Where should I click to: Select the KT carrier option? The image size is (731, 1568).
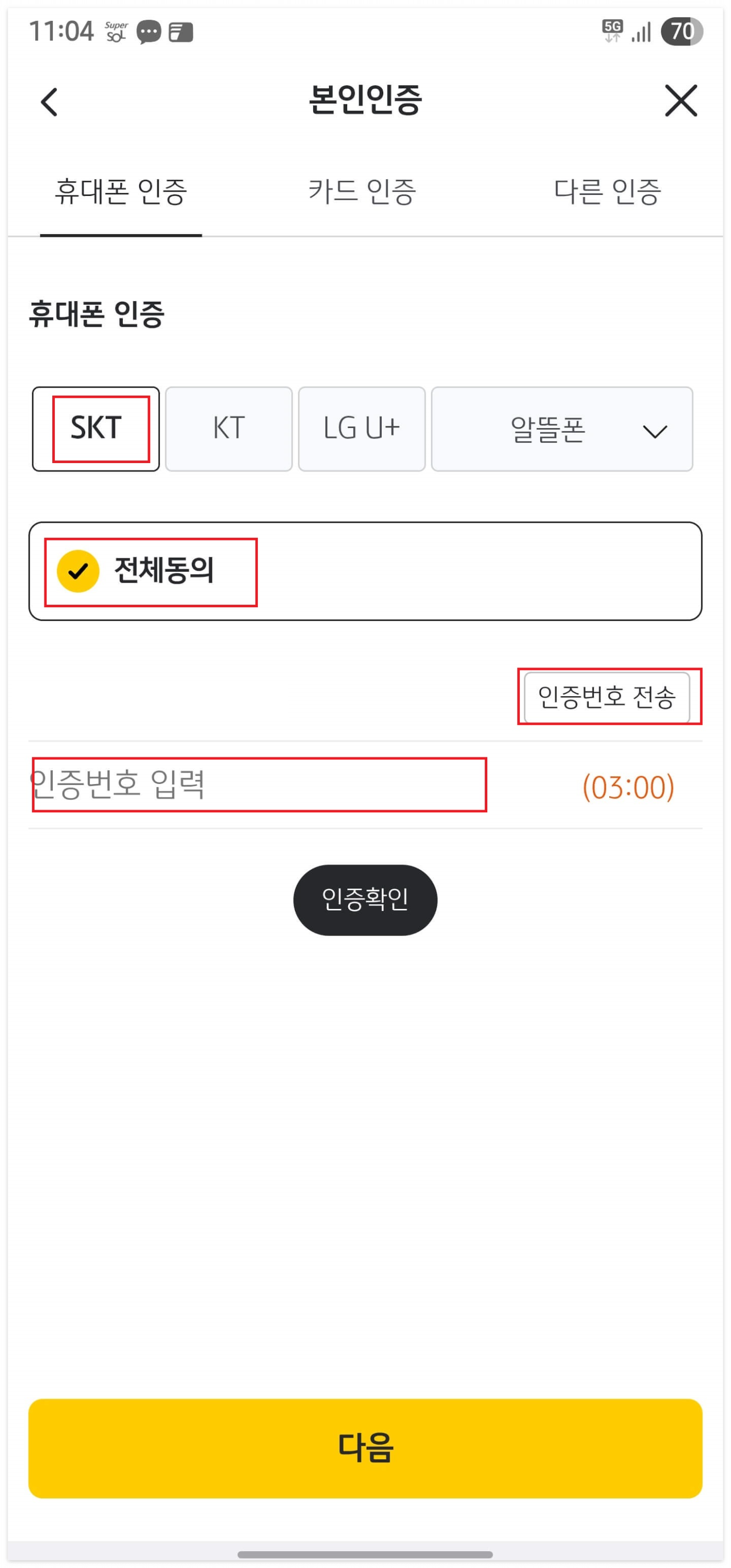coord(229,428)
